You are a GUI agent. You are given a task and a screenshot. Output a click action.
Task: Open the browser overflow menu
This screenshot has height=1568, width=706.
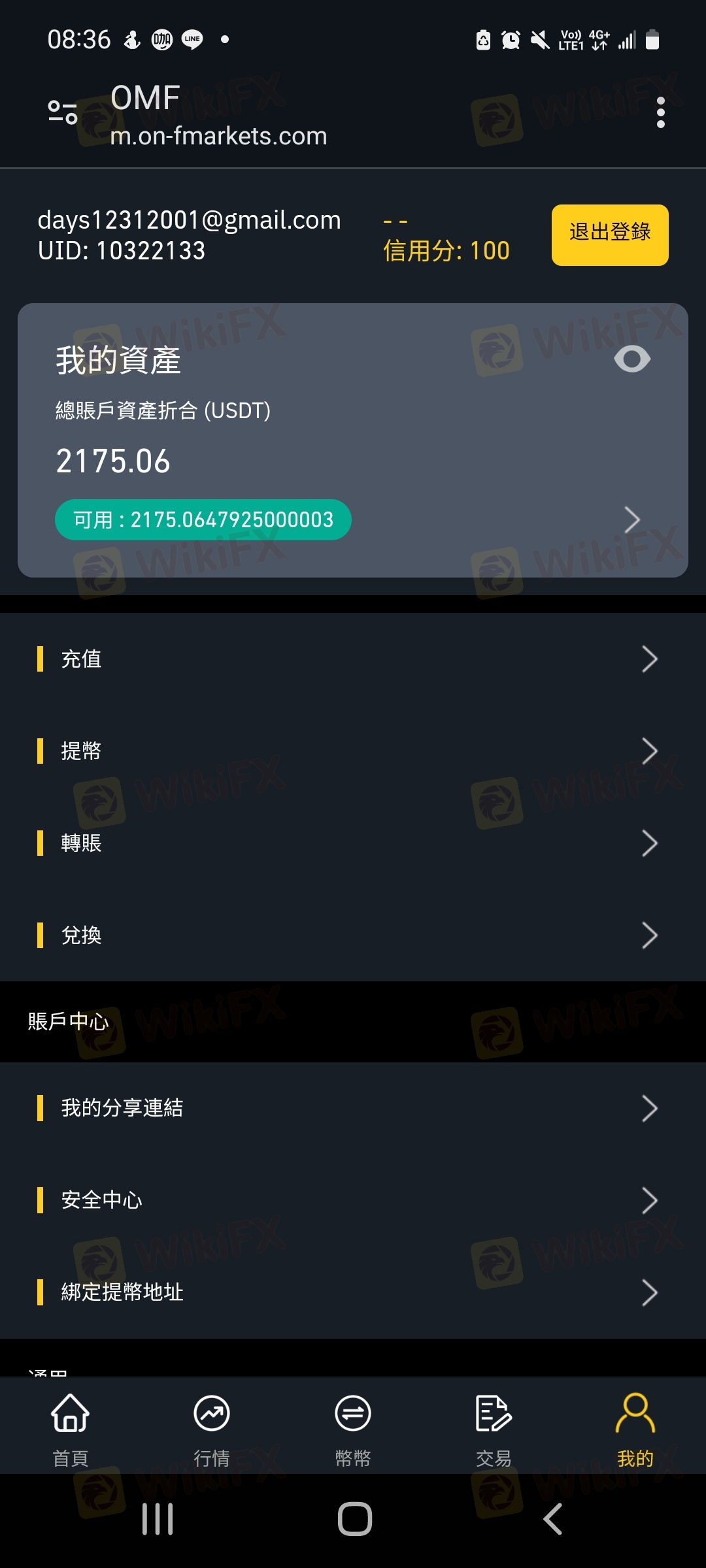(660, 112)
